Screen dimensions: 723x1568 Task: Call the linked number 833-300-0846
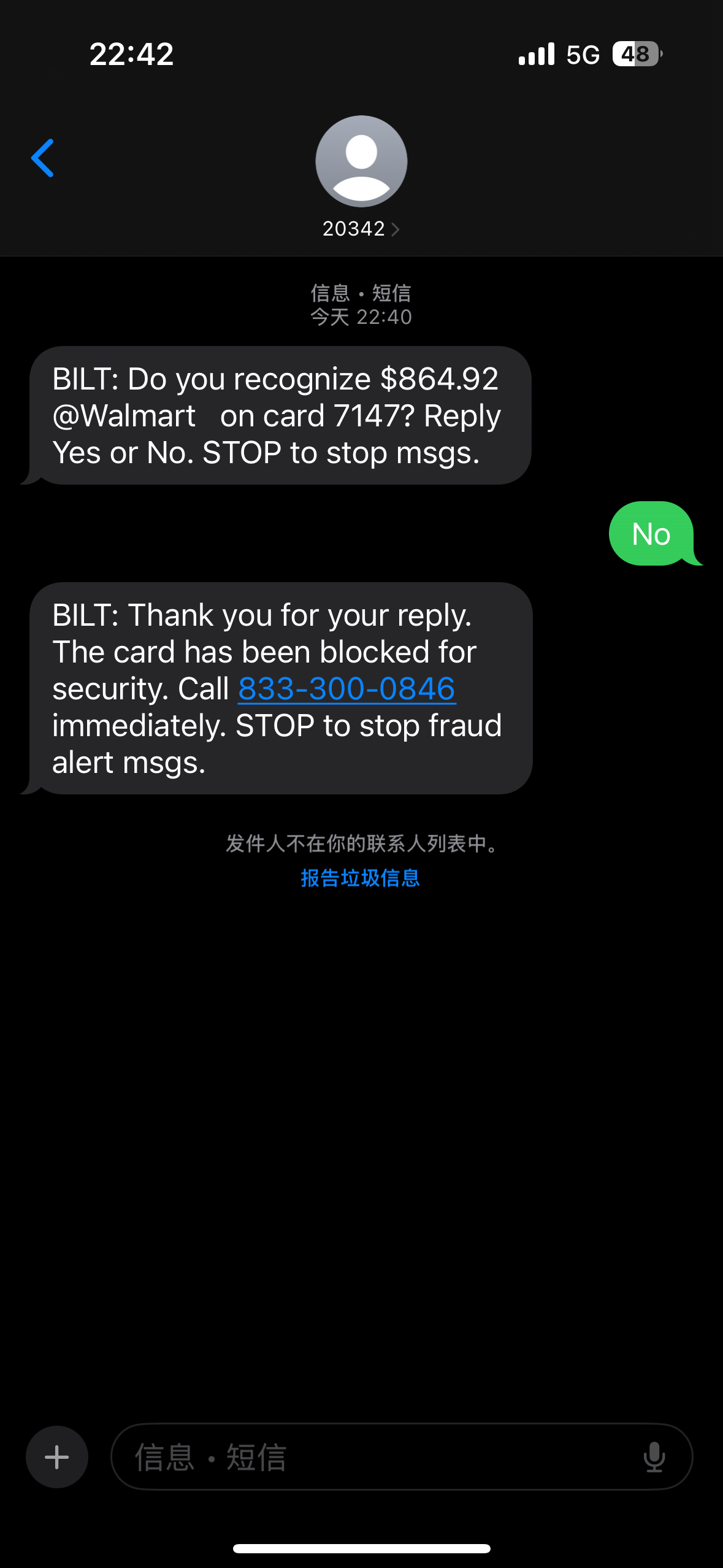[346, 689]
